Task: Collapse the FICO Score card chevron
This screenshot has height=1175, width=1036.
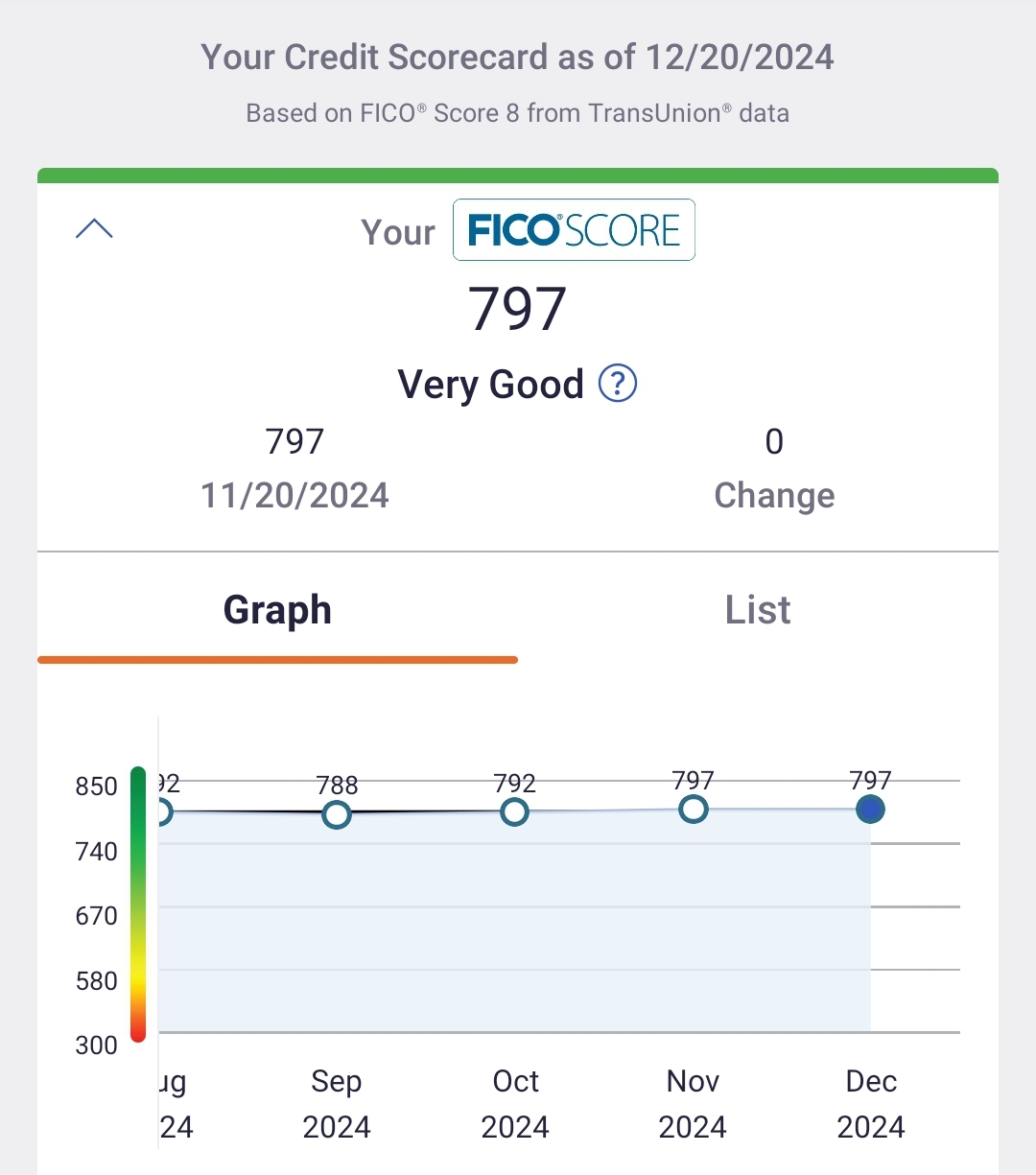Action: (94, 229)
